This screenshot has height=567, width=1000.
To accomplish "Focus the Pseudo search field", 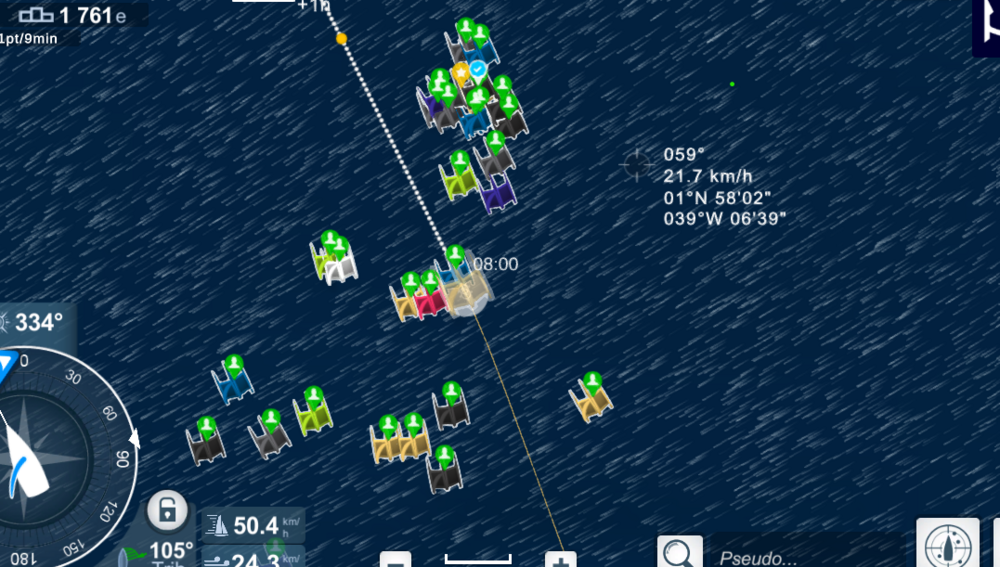I will pyautogui.click(x=800, y=556).
